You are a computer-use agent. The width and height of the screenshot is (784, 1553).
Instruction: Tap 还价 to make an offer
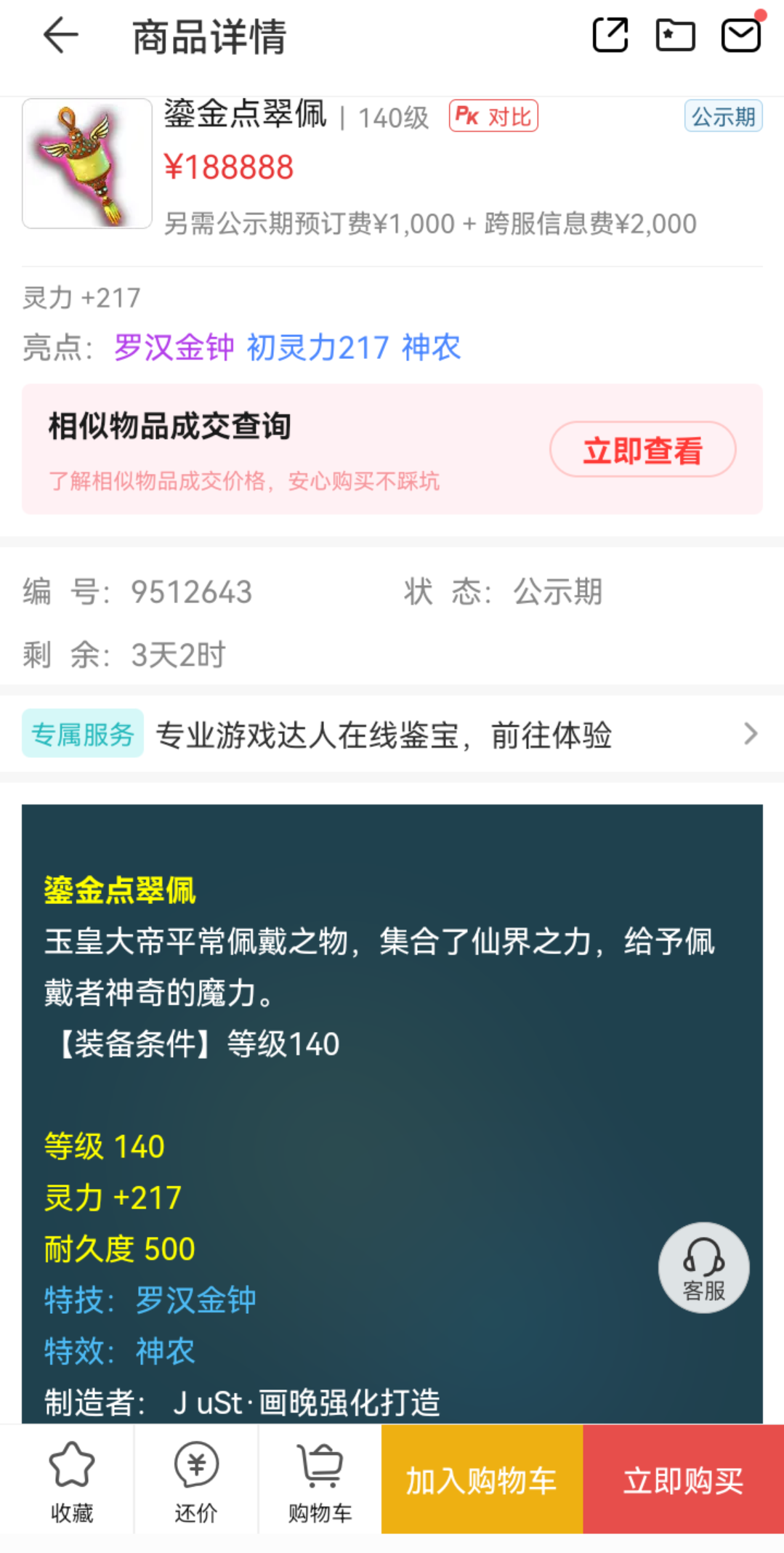pyautogui.click(x=196, y=1480)
